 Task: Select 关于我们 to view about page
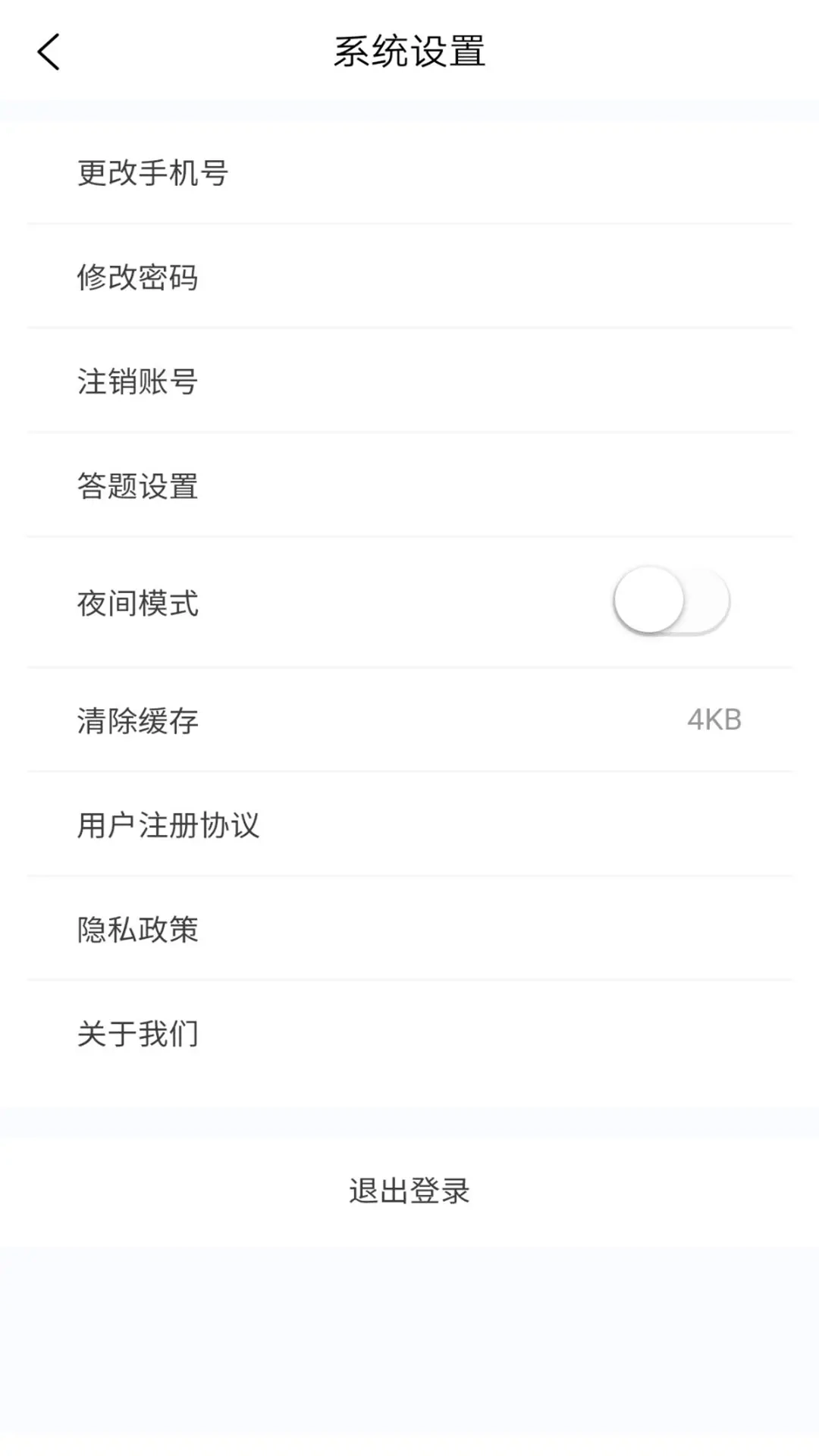[x=138, y=1034]
